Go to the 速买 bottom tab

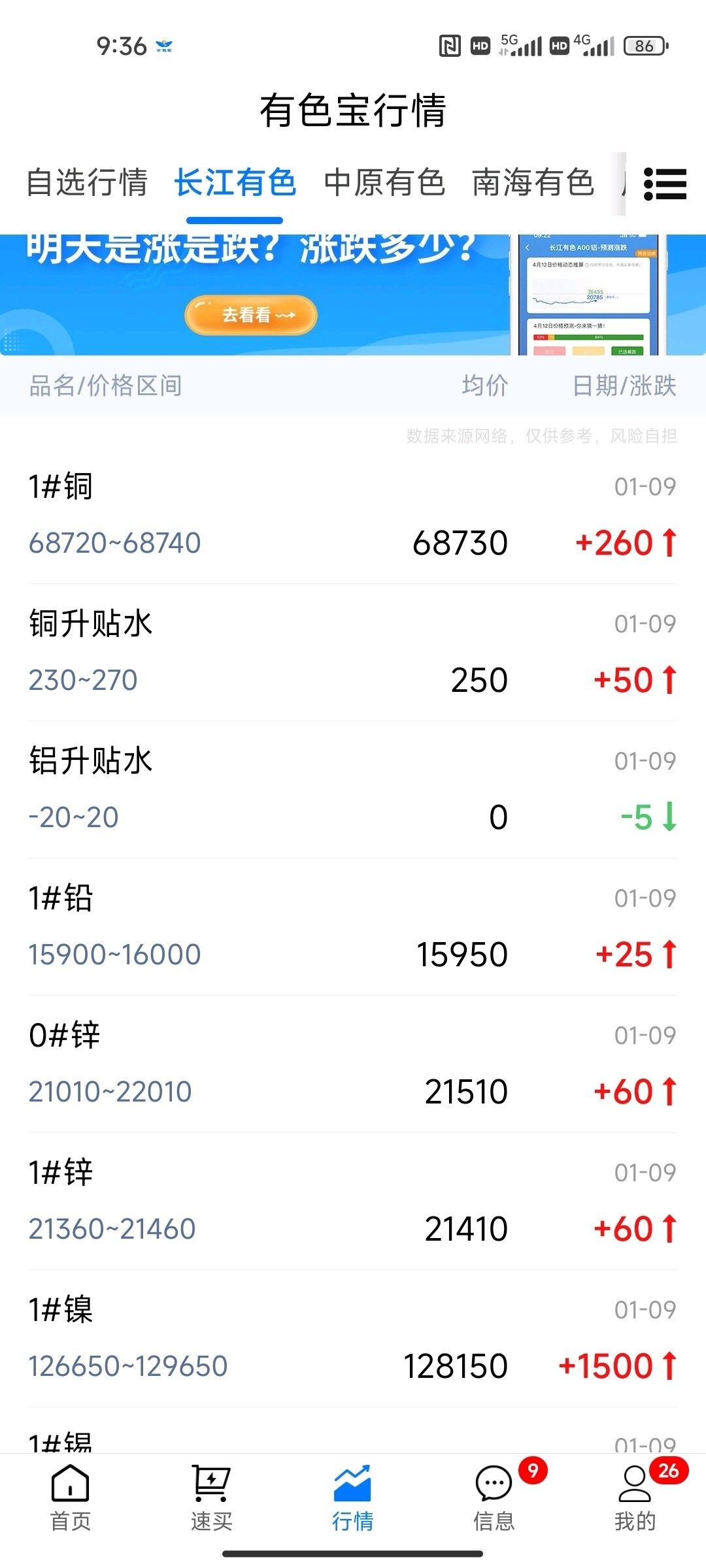[211, 1497]
